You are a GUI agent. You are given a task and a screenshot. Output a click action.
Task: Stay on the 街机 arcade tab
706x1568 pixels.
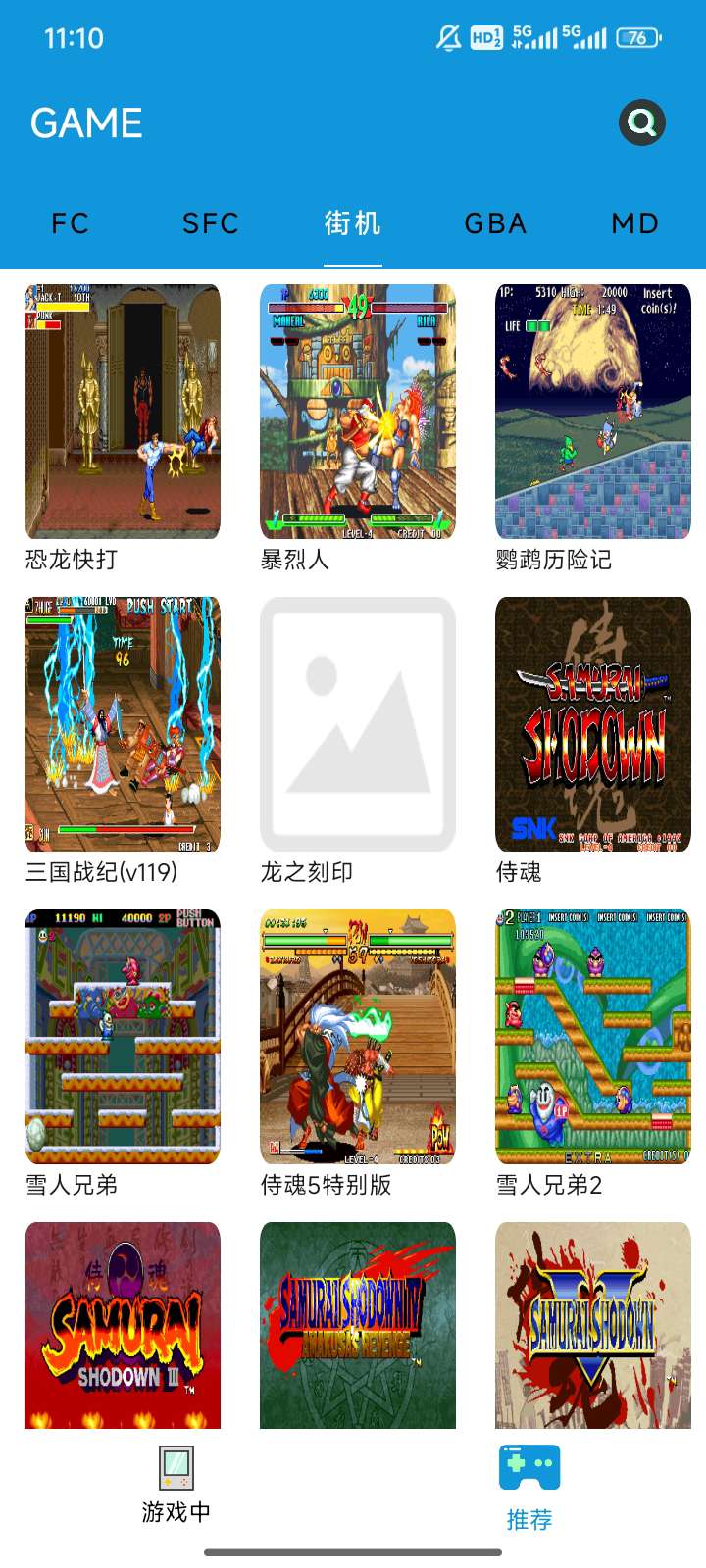tap(354, 223)
